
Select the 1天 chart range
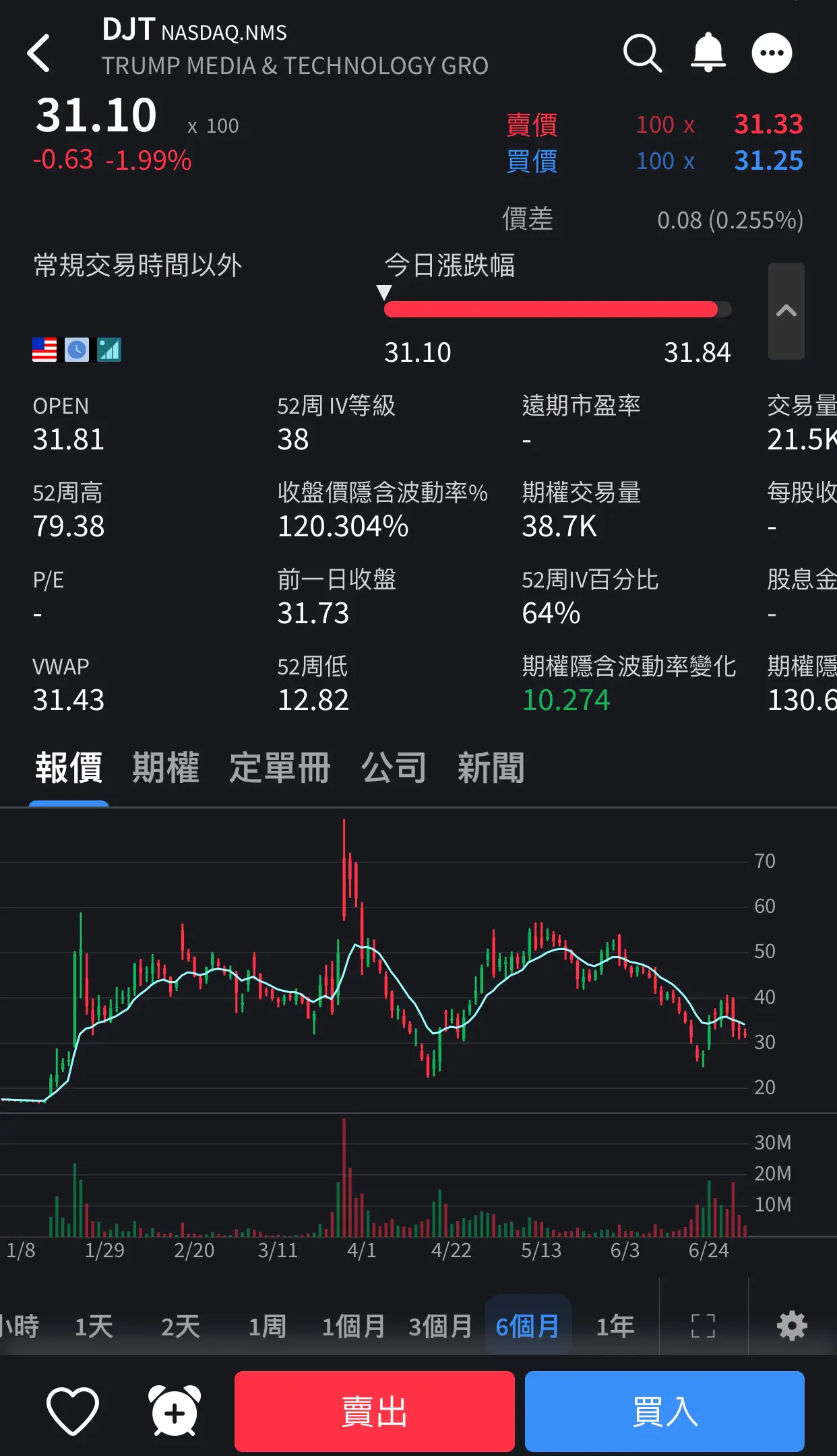point(94,1326)
